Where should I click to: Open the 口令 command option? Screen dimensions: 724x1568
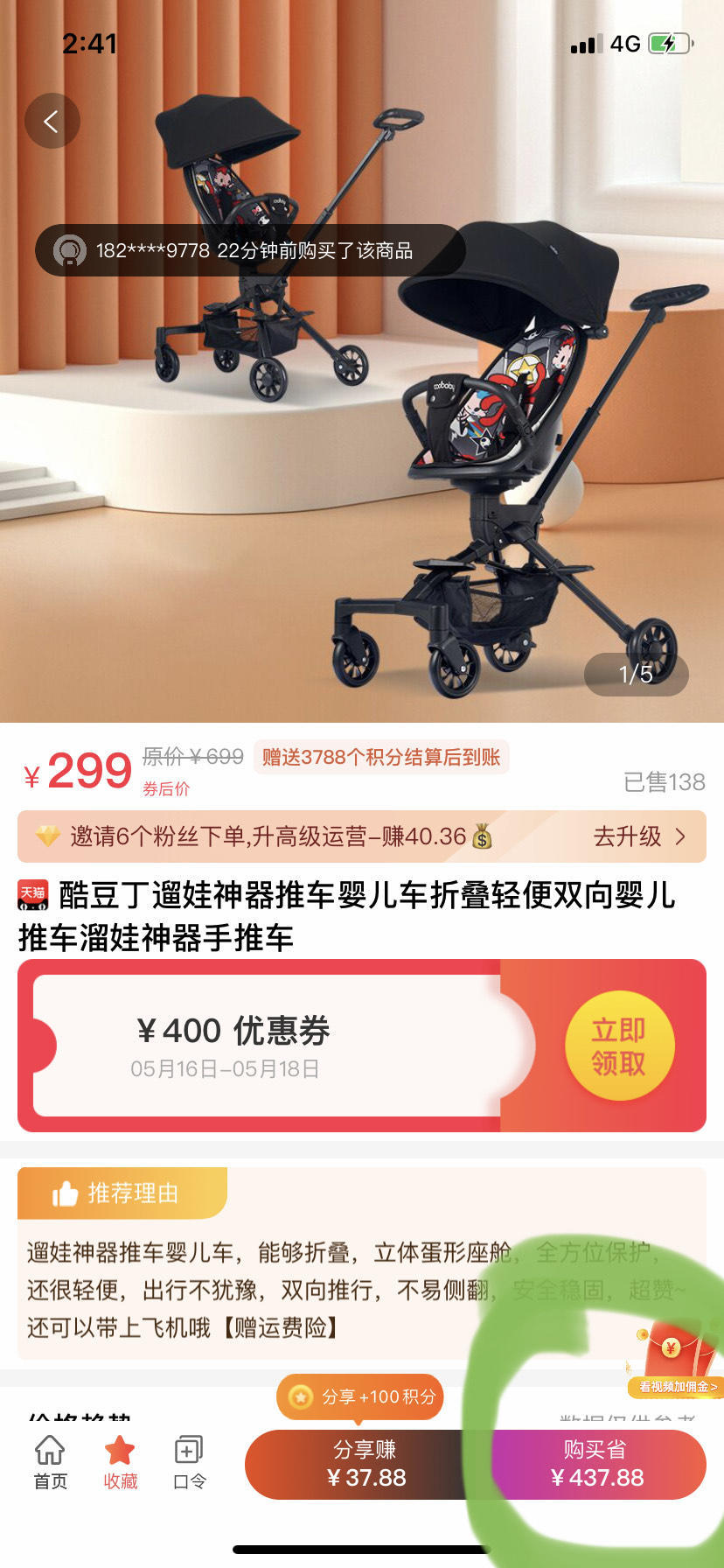pyautogui.click(x=189, y=1462)
